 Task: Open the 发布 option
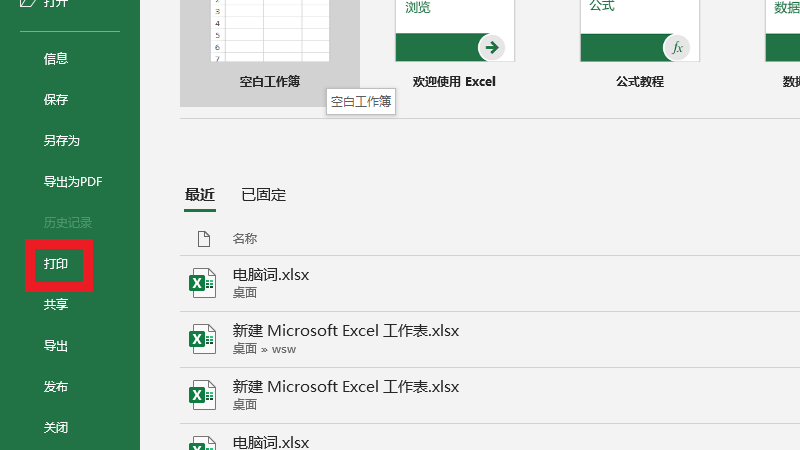pyautogui.click(x=56, y=387)
